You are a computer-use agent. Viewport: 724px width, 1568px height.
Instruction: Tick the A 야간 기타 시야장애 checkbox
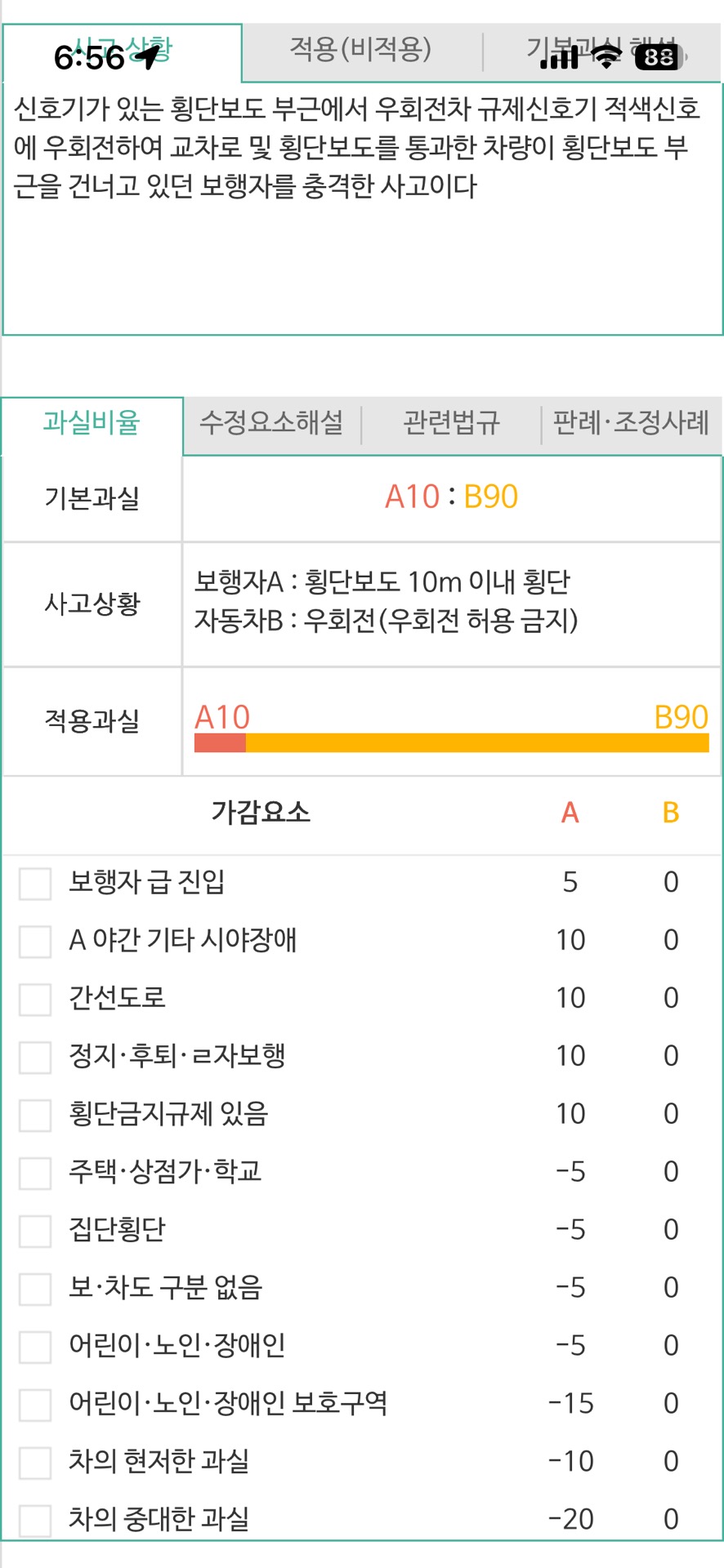click(35, 941)
